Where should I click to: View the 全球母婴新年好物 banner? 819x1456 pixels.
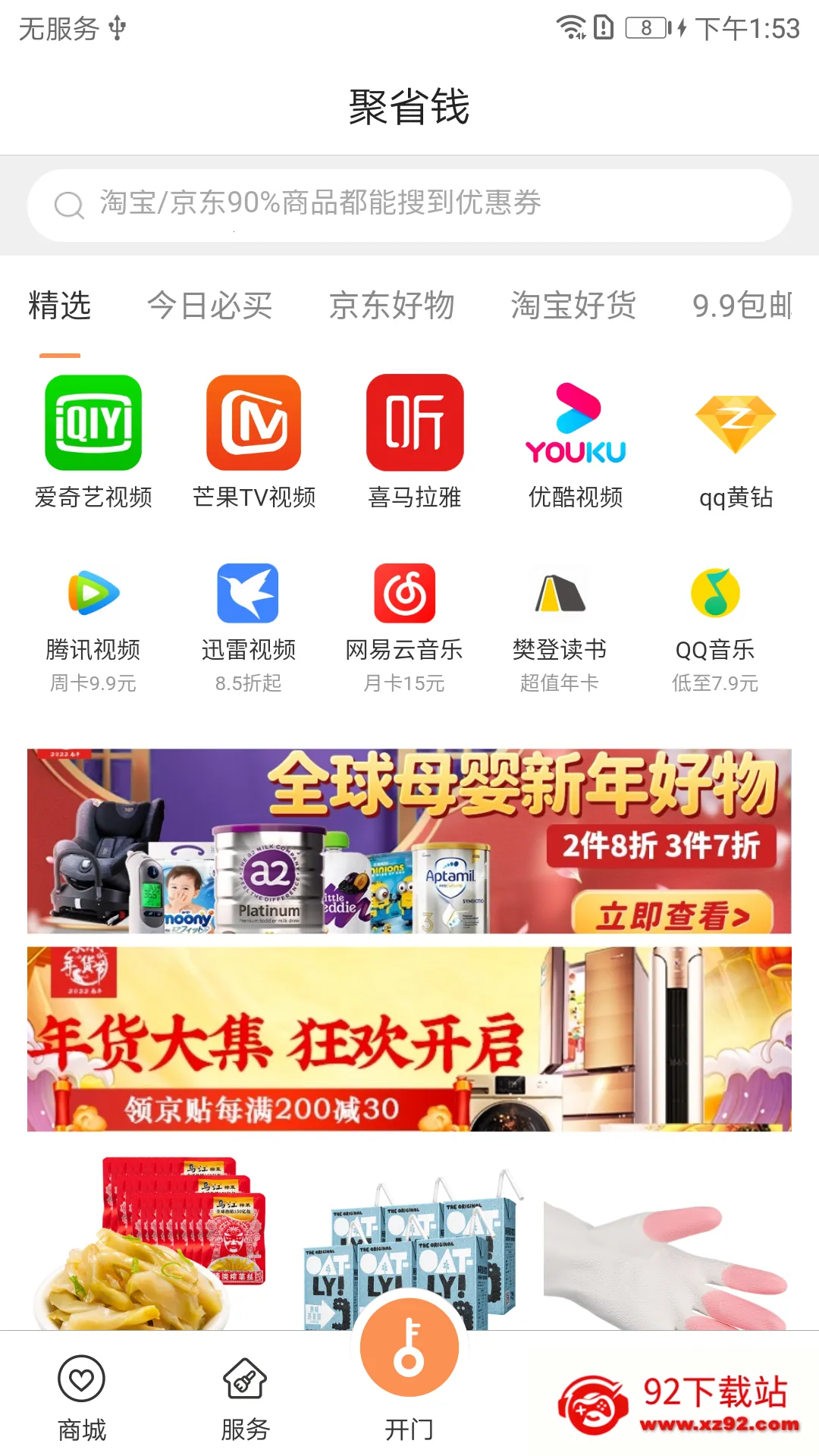[409, 841]
